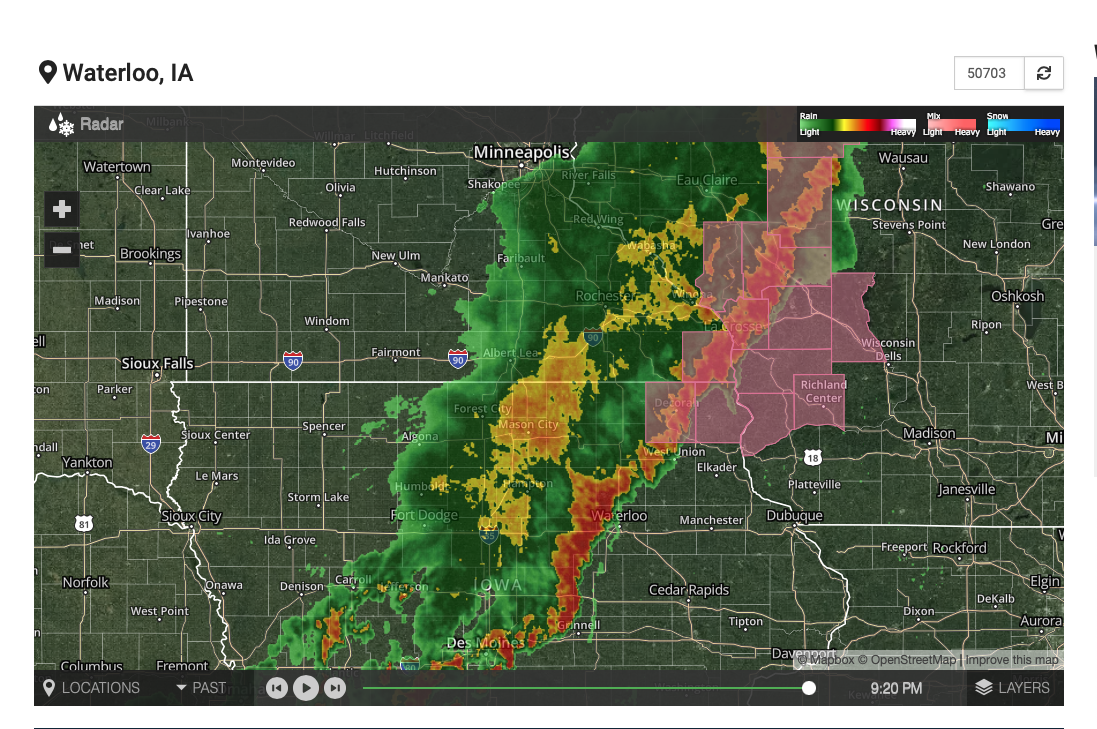Zoom in on the radar map

click(x=62, y=209)
